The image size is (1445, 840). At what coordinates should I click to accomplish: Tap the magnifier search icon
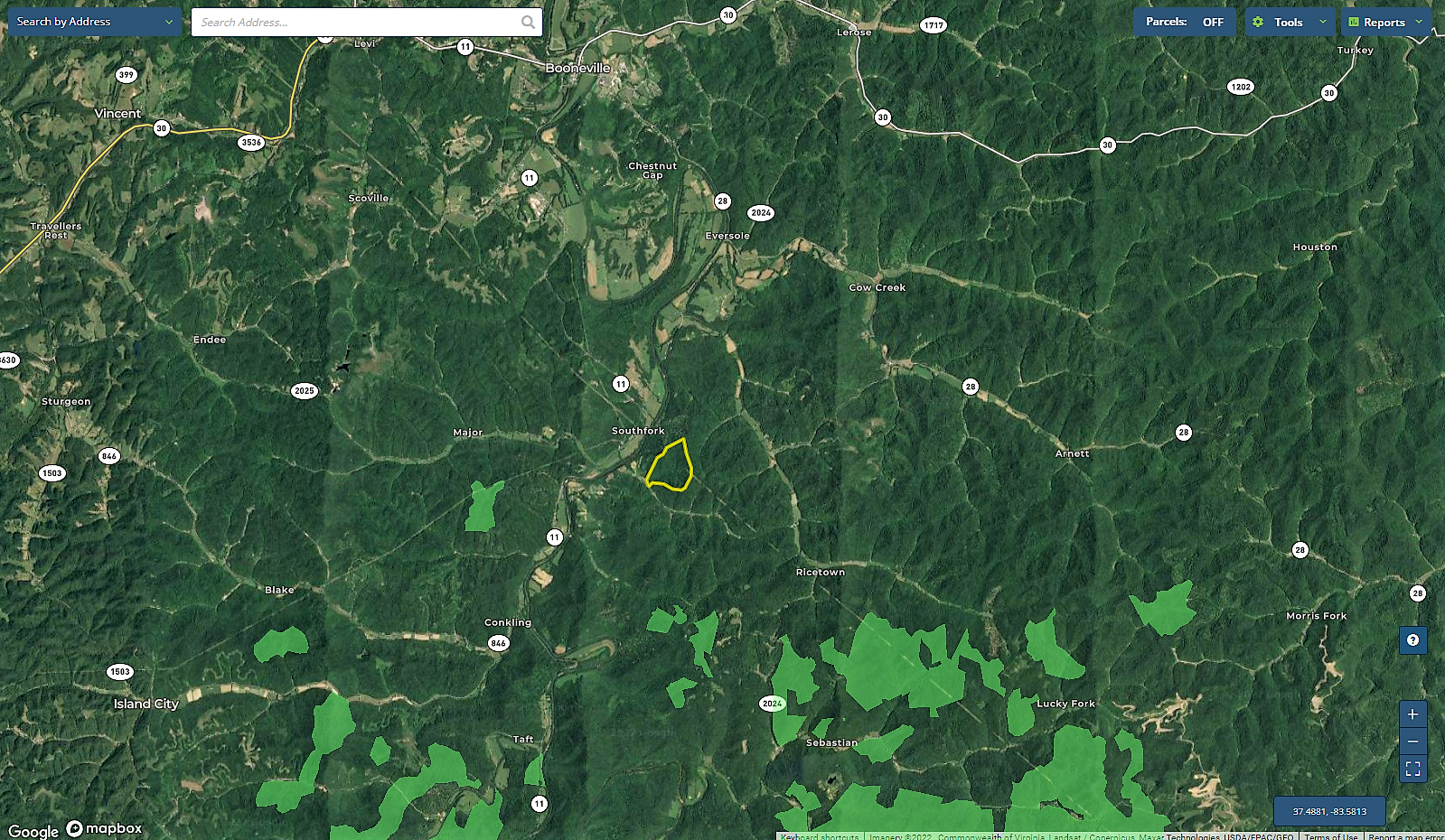[x=528, y=23]
